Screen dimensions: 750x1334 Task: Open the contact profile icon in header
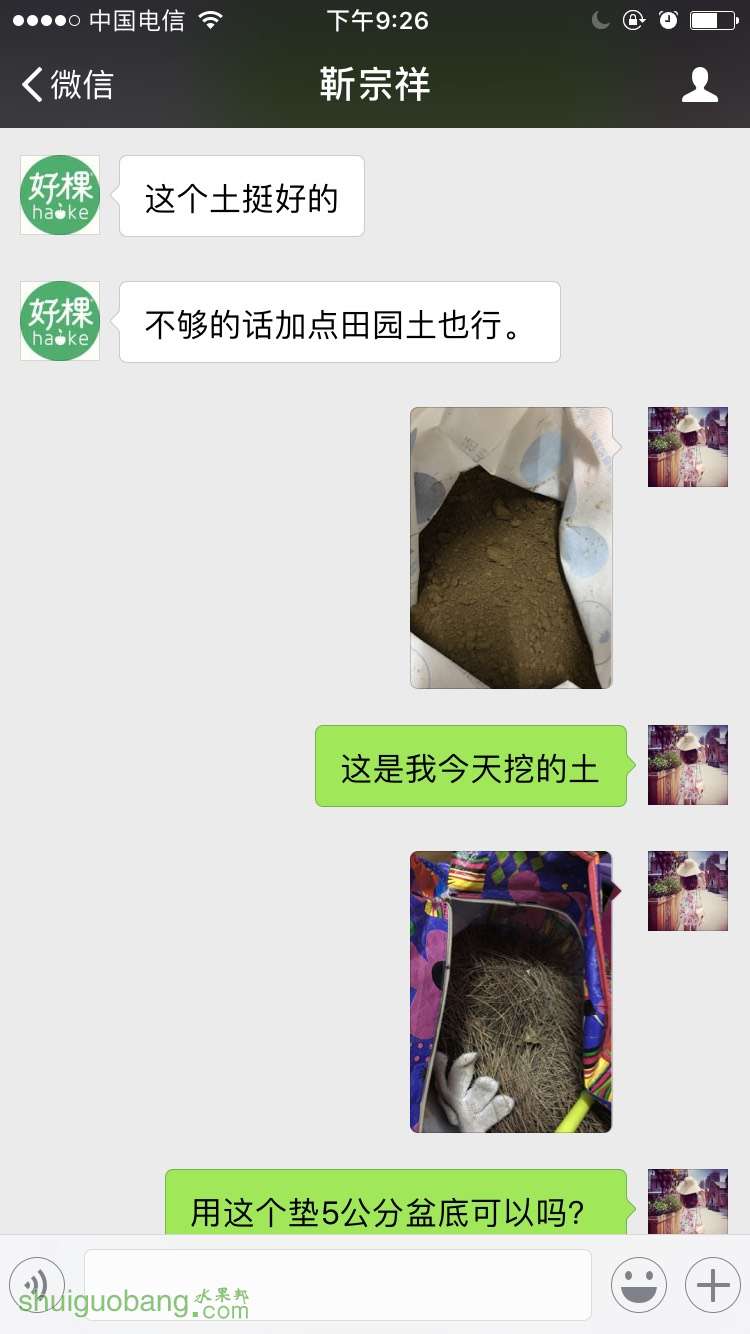pyautogui.click(x=699, y=85)
